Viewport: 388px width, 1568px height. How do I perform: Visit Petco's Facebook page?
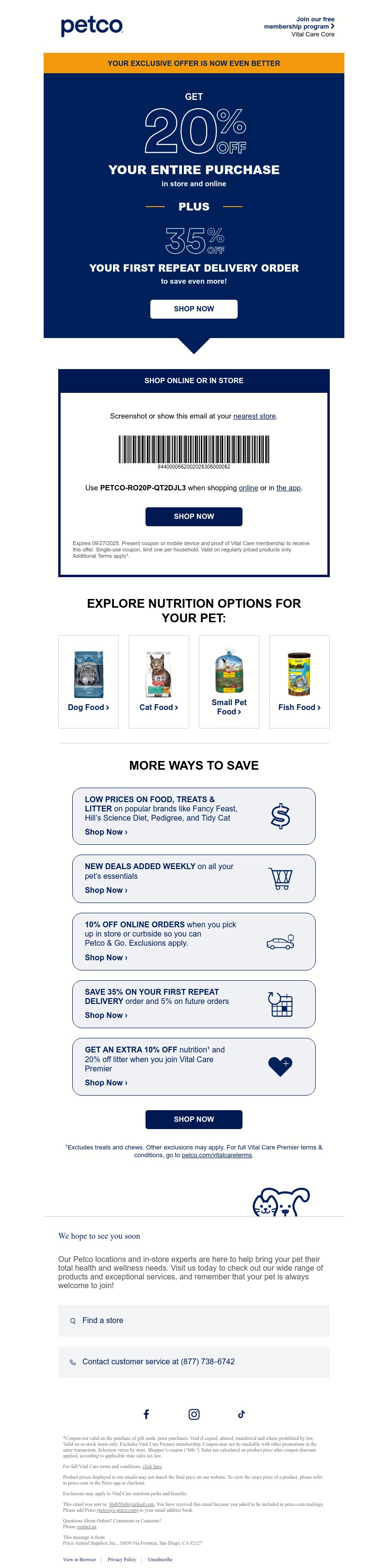(146, 1414)
